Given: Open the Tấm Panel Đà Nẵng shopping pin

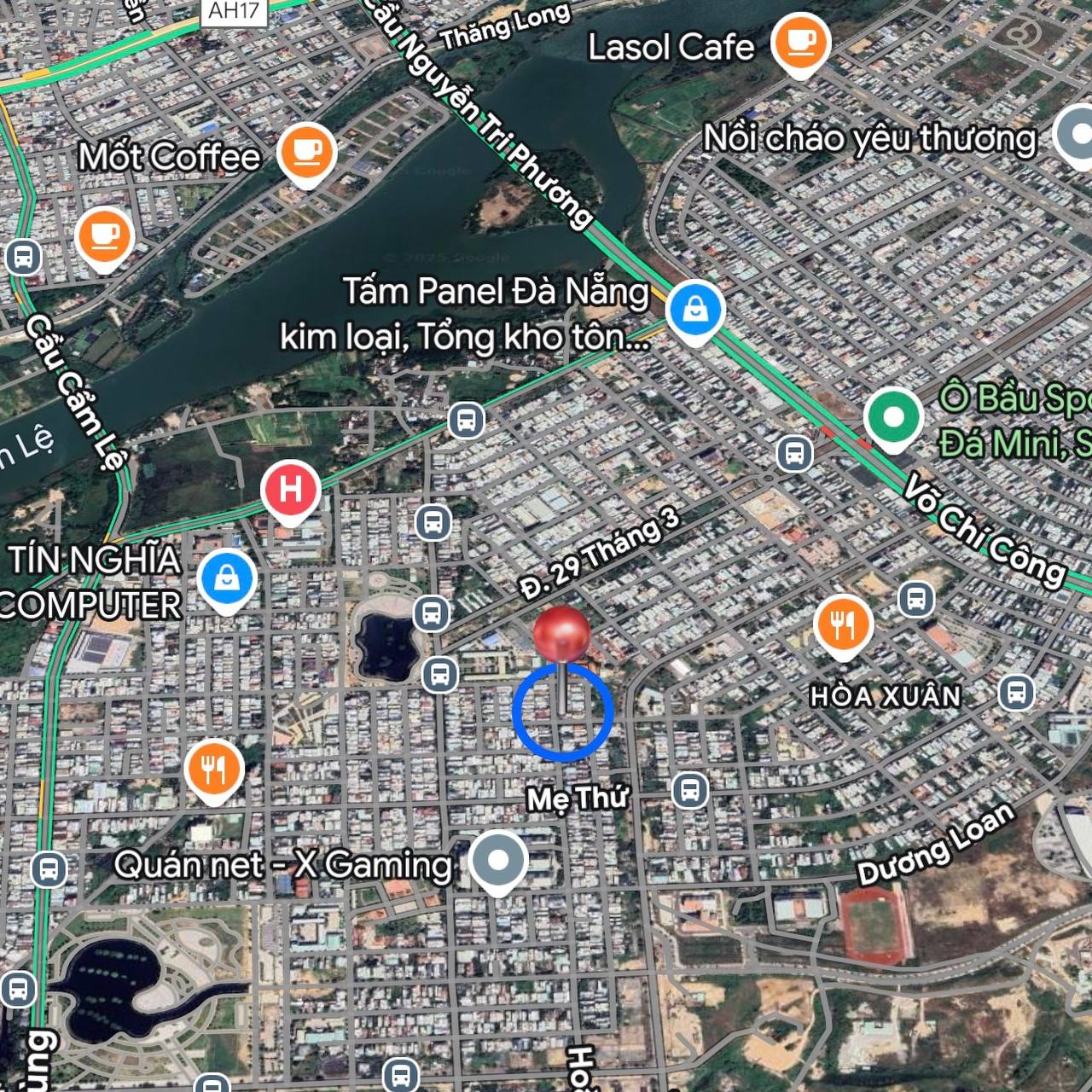Looking at the screenshot, I should click(695, 309).
